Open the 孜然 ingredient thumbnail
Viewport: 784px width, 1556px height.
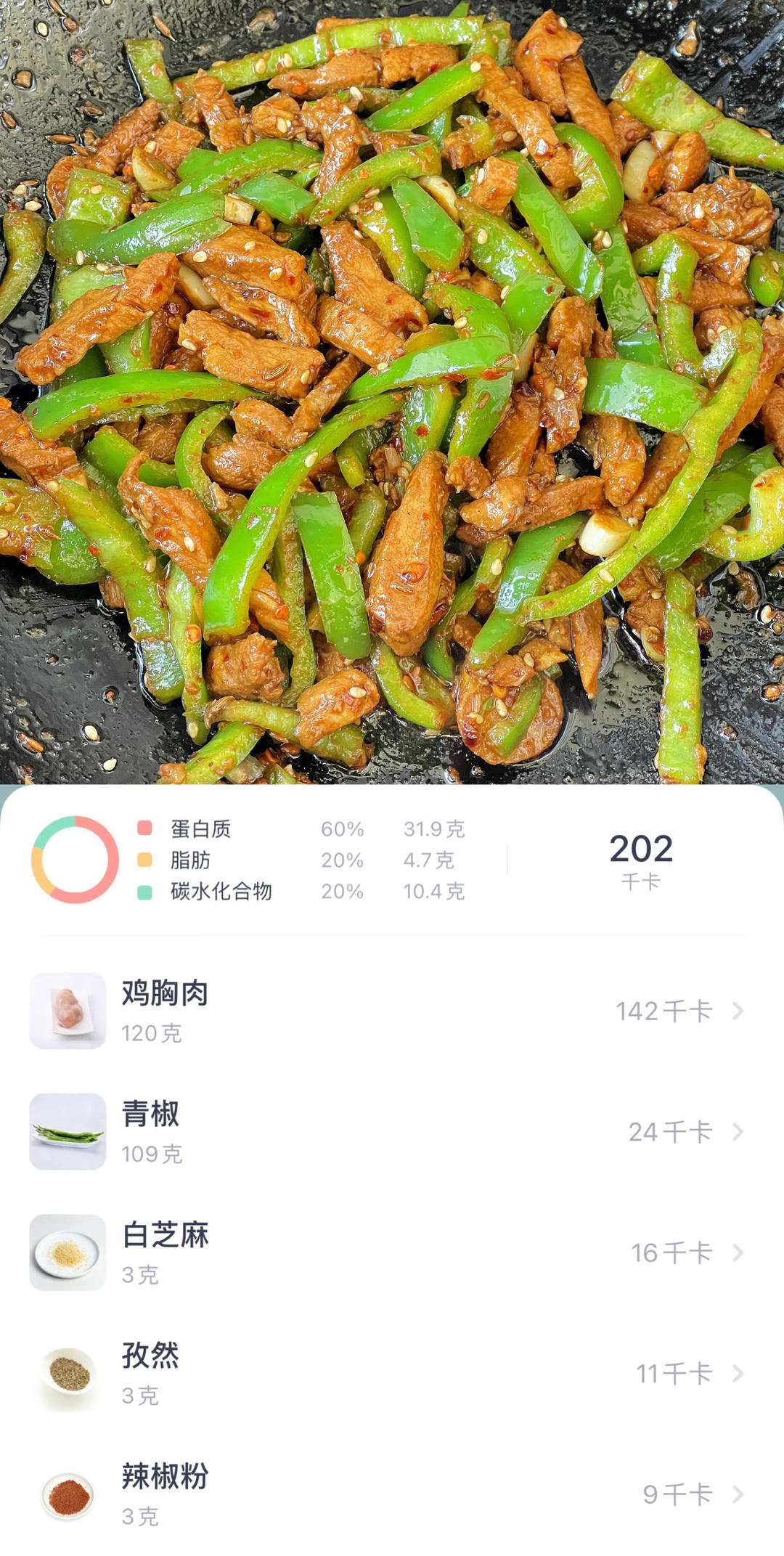[69, 1371]
